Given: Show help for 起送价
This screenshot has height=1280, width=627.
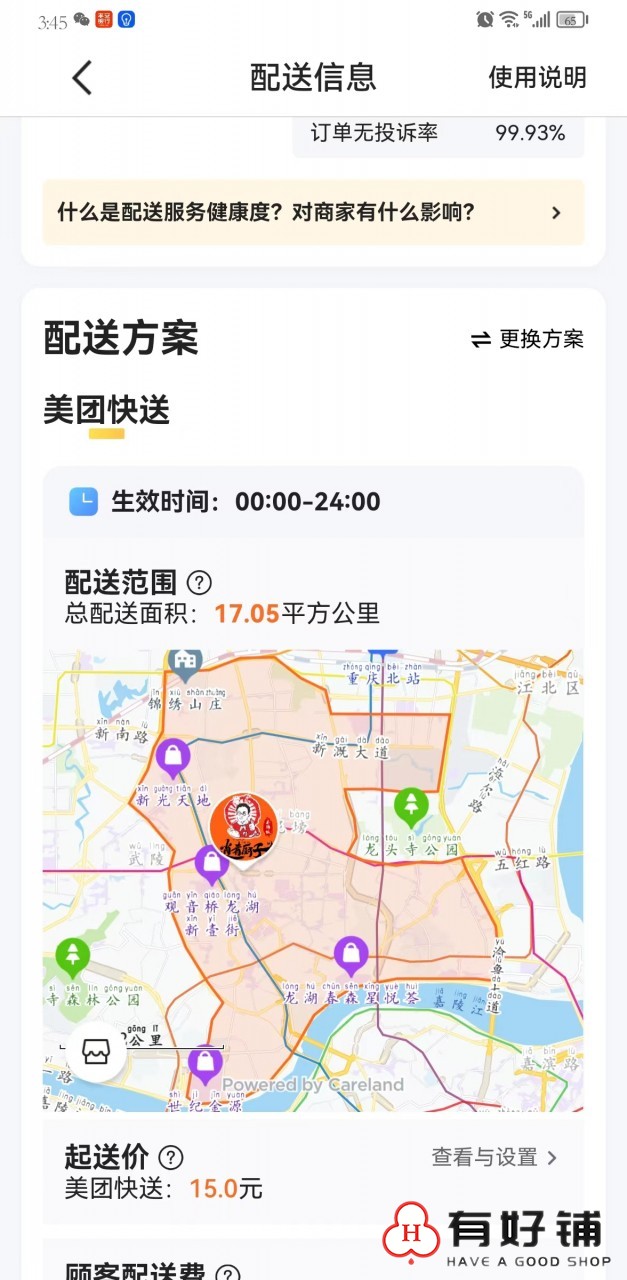Looking at the screenshot, I should pyautogui.click(x=172, y=1157).
